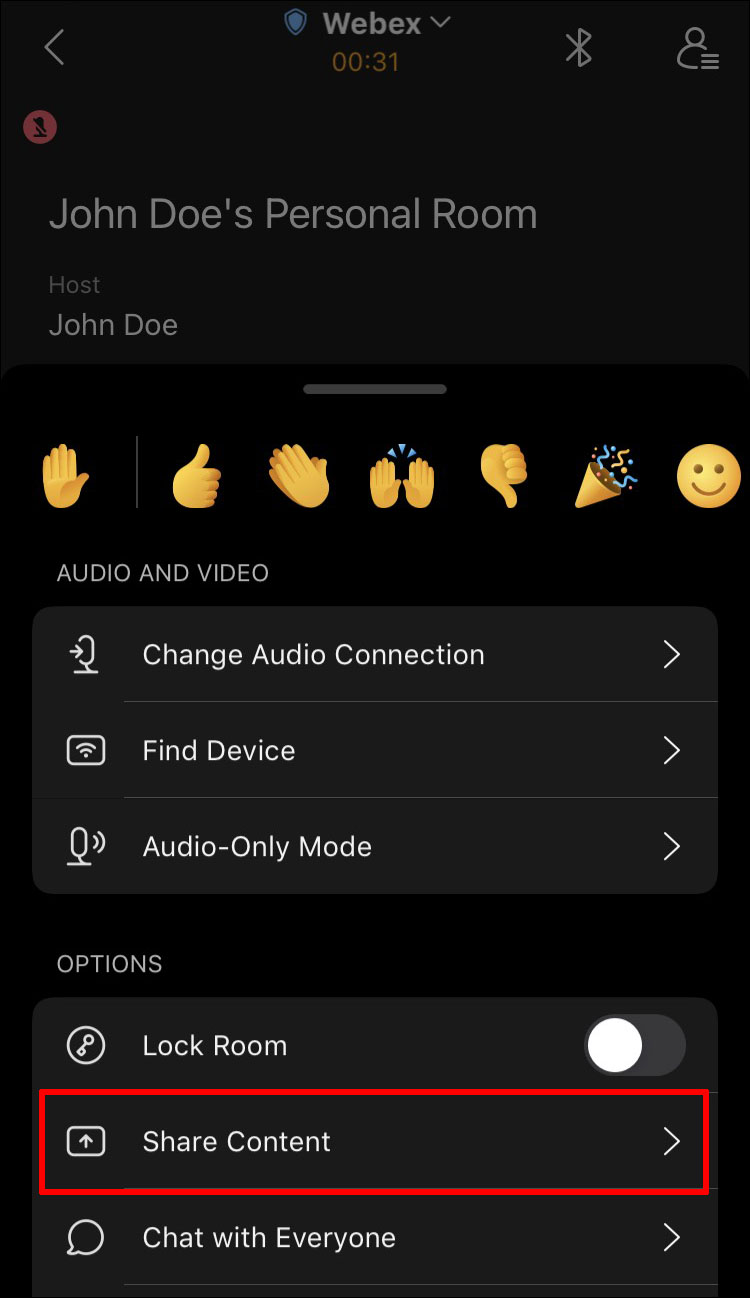Open Share Content options
This screenshot has width=750, height=1298.
tap(375, 1142)
